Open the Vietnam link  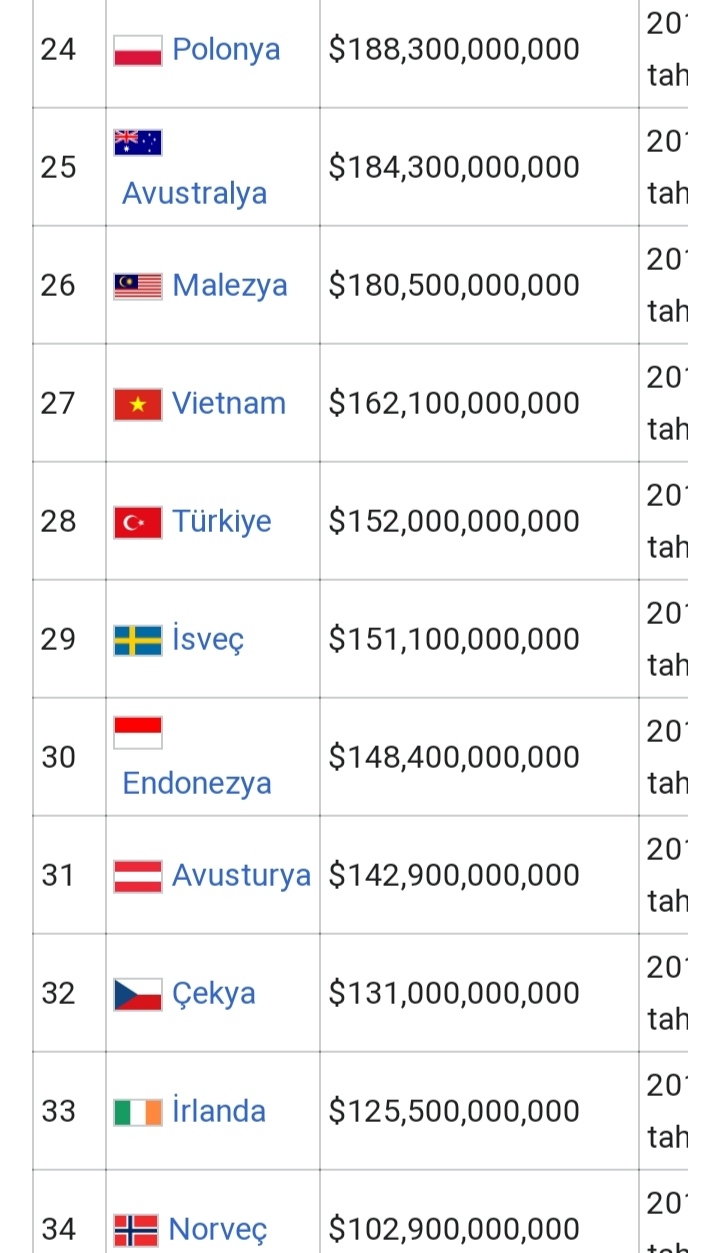(229, 403)
